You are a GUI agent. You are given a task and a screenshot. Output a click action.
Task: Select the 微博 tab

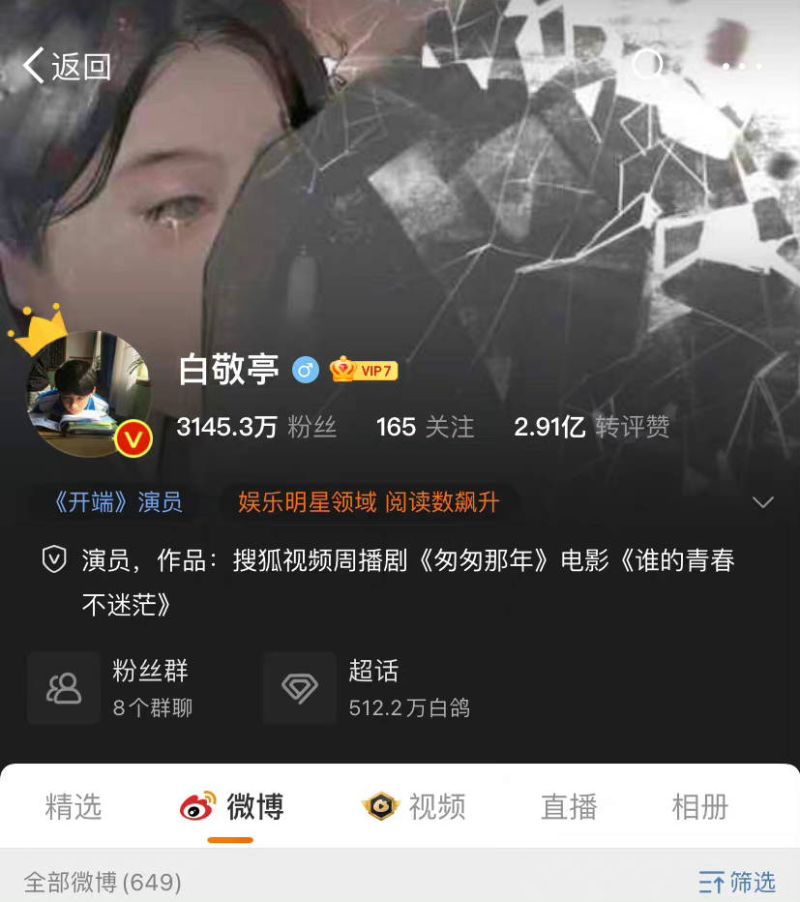click(x=232, y=807)
